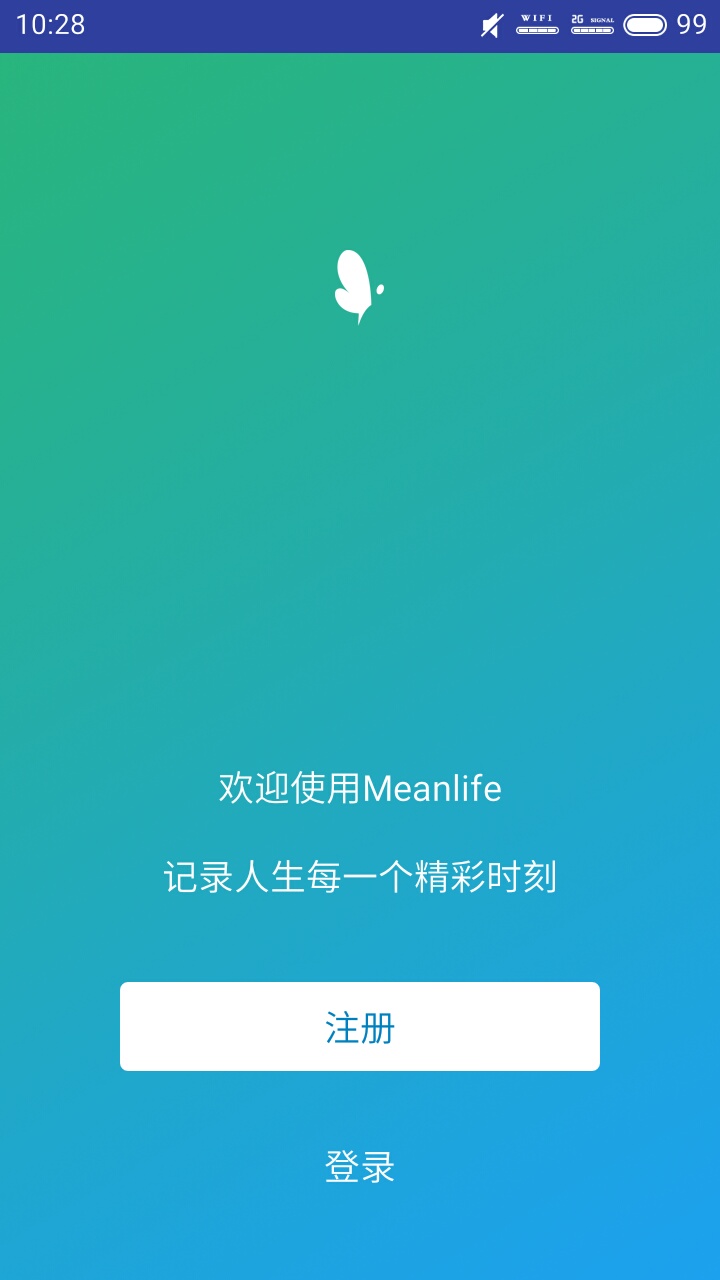Toggle WiFi from the status bar indicator
The image size is (720, 1280).
point(537,26)
